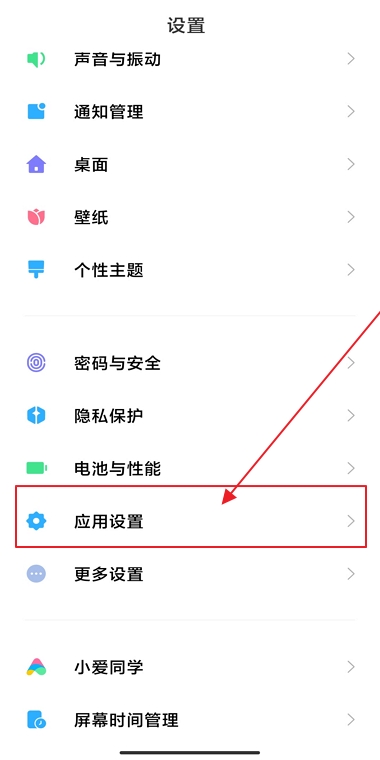The image size is (380, 760).
Task: Open 声音与振动 settings
Action: click(x=190, y=59)
